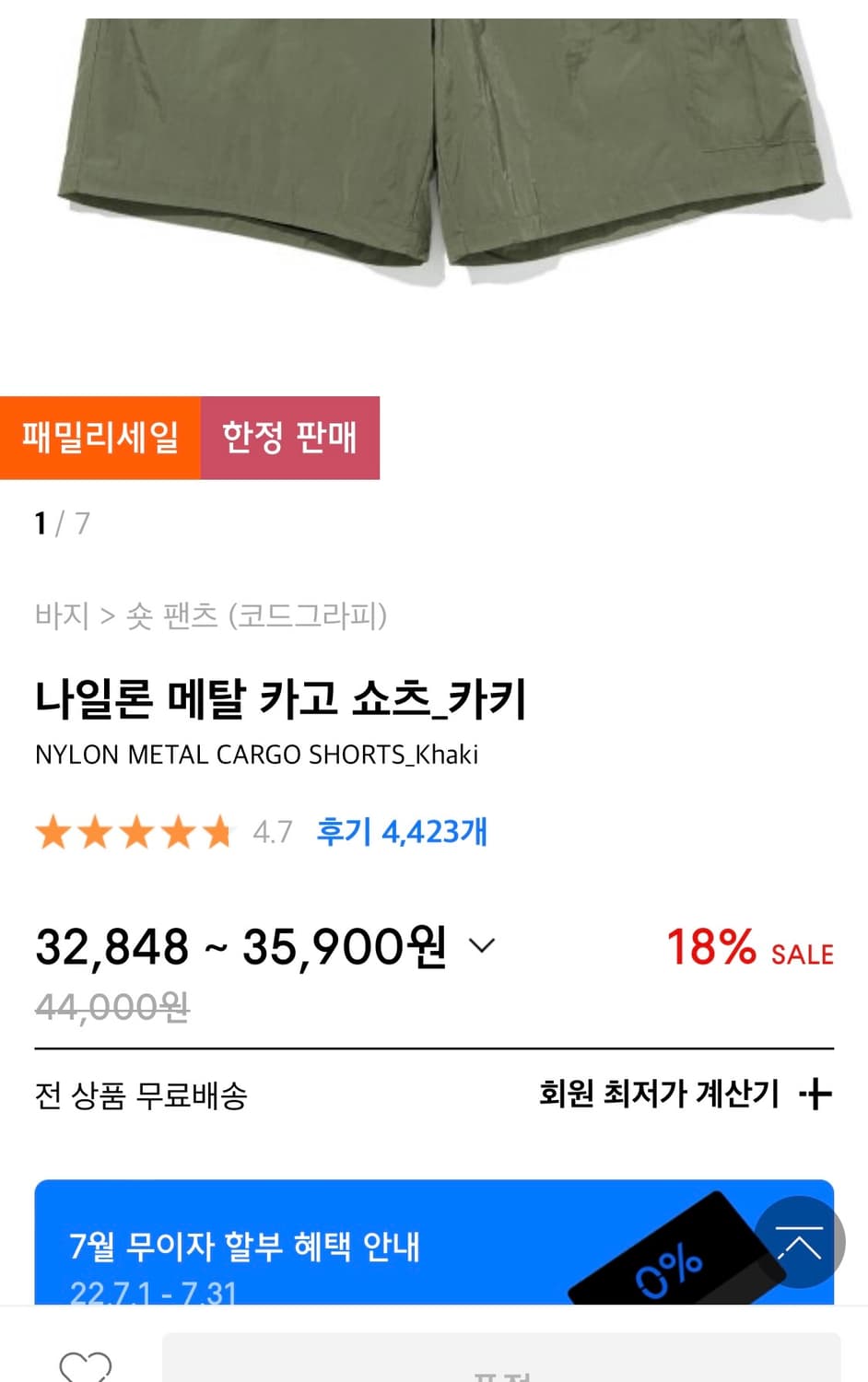Open the 7월 무이자 할부 혜택 banner
The height and width of the screenshot is (1382, 868).
[246, 1249]
